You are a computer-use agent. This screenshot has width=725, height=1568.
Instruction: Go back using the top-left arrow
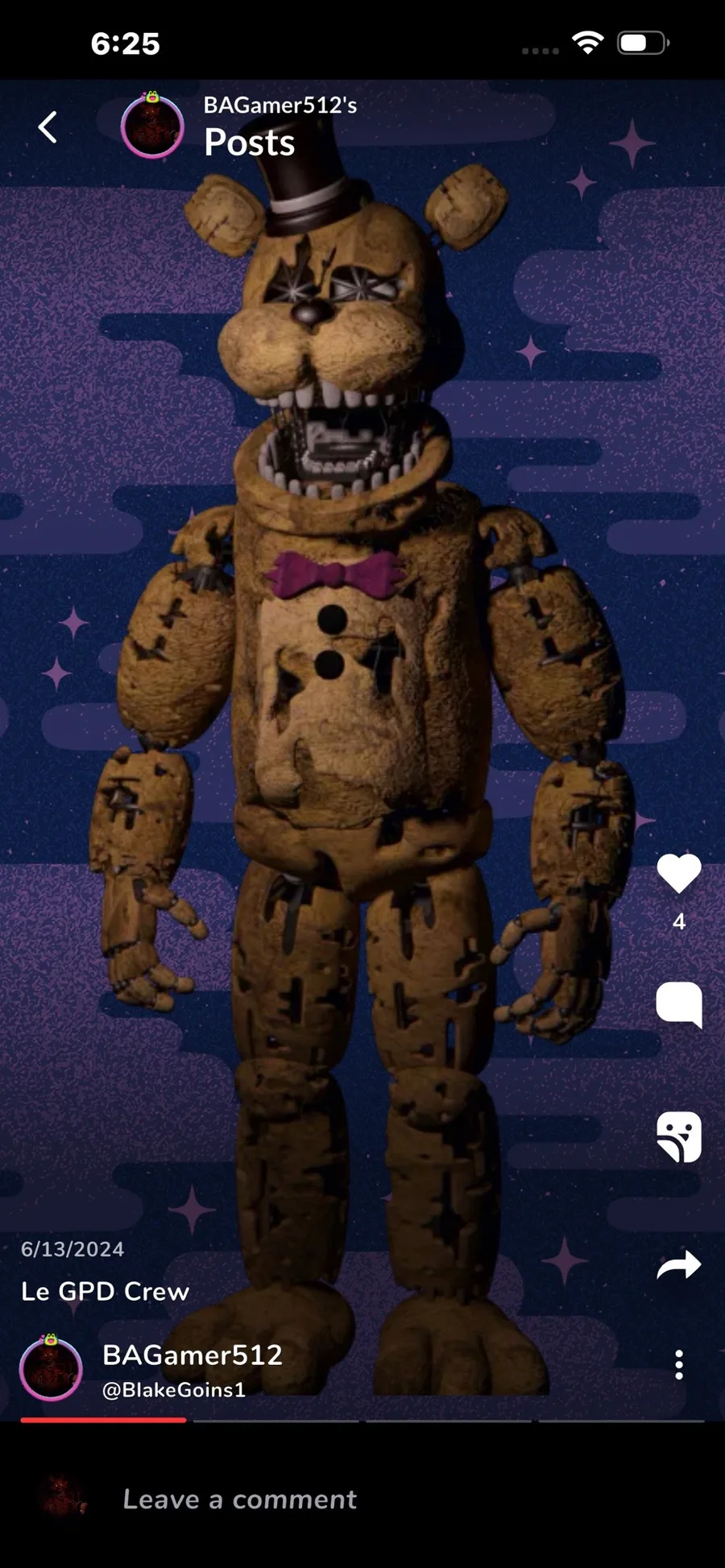coord(48,127)
